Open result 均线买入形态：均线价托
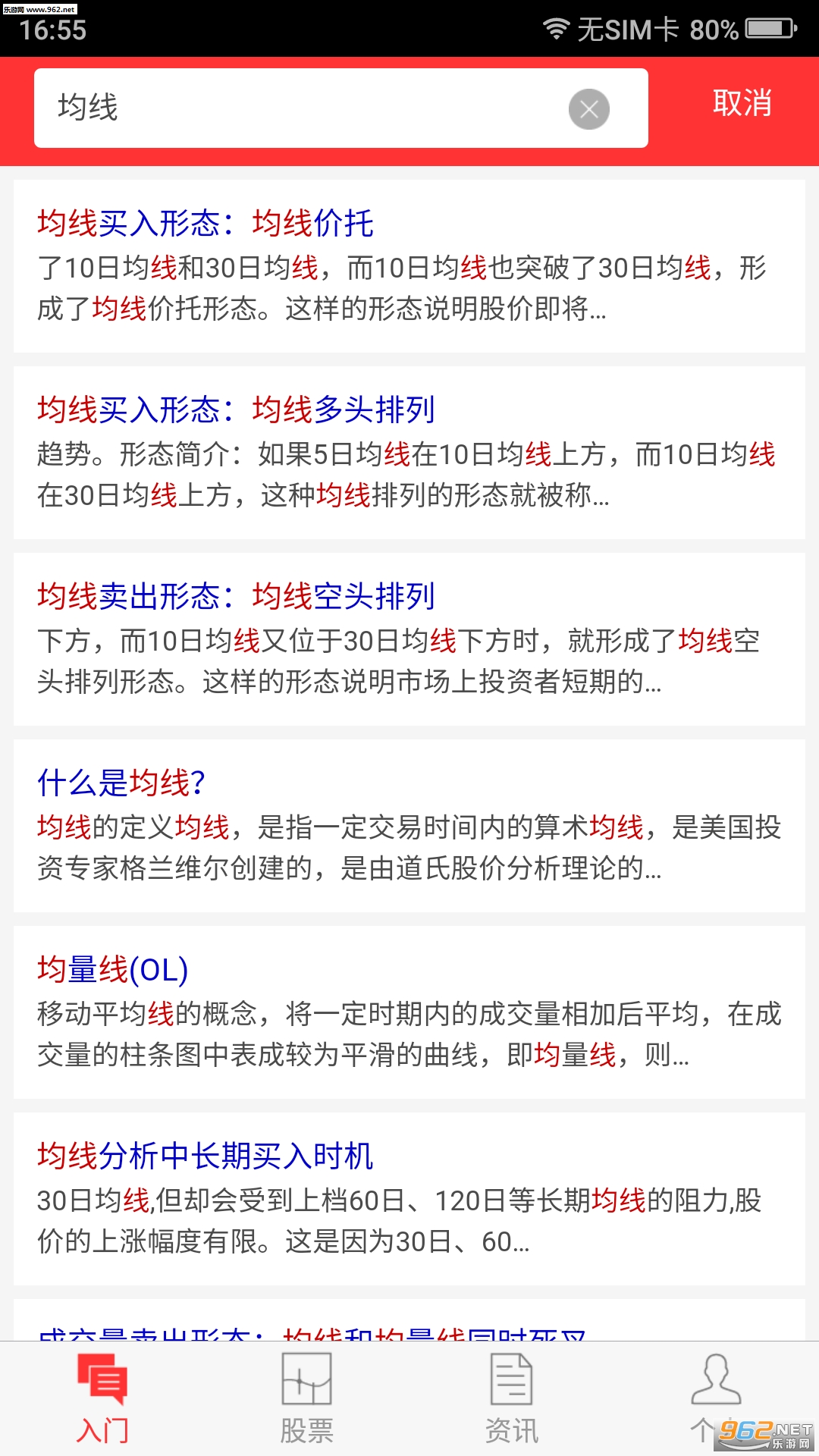Viewport: 819px width, 1456px height. pos(409,266)
